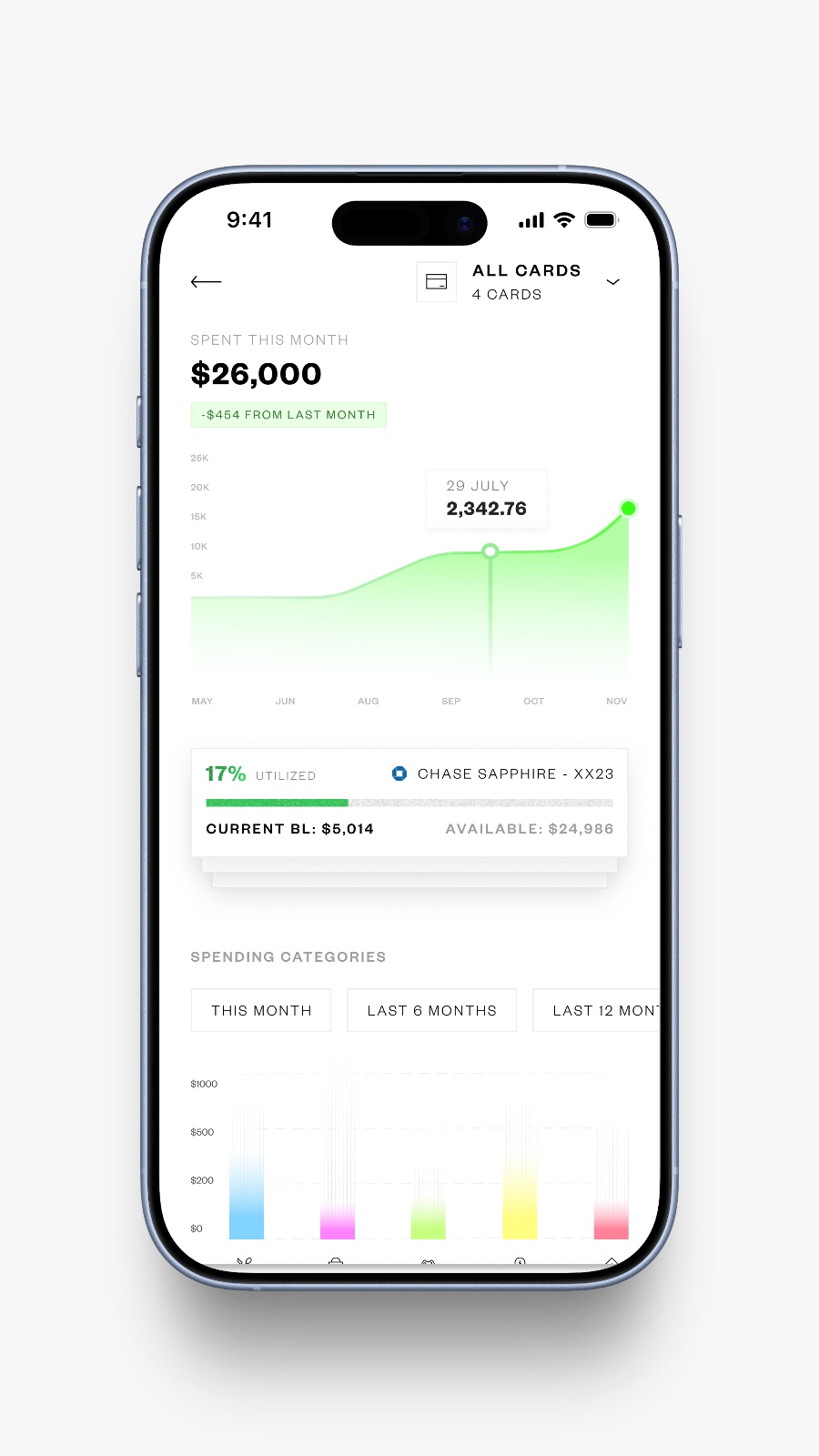Click the SEP label on the chart axis
819x1456 pixels.
(450, 701)
